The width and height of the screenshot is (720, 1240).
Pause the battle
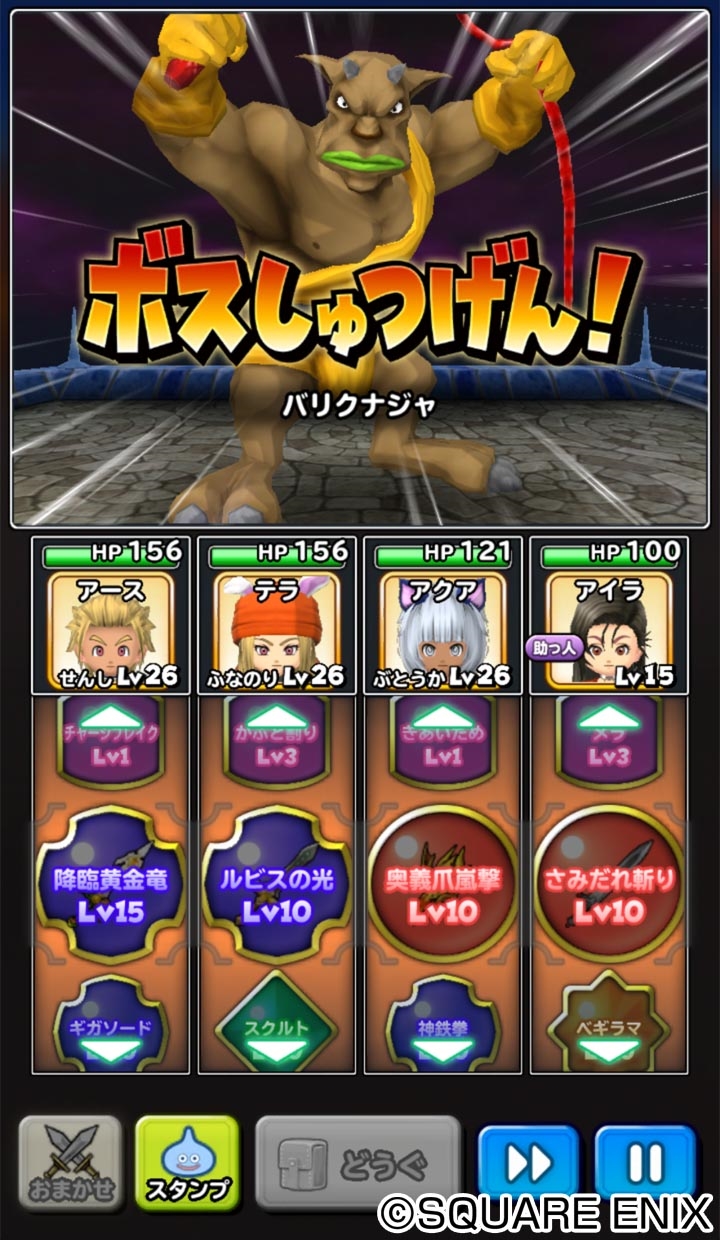pos(645,1162)
